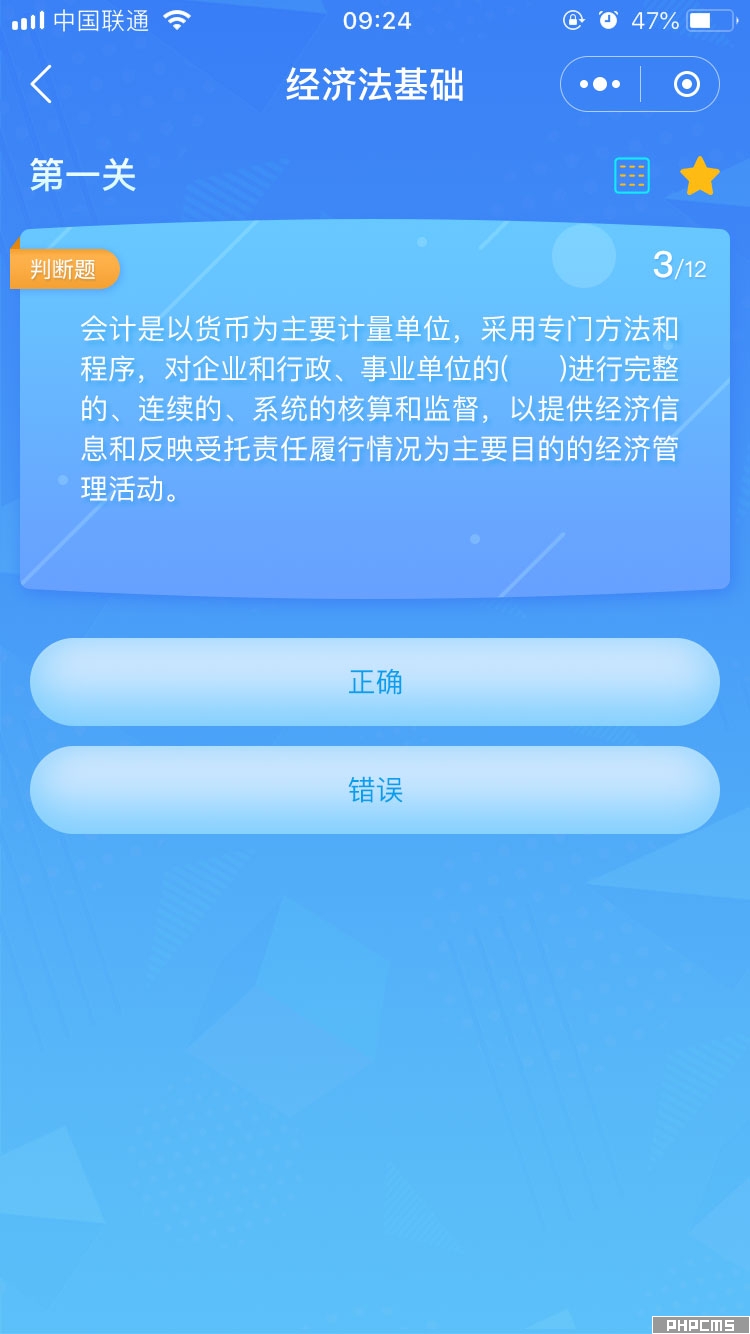Select the 正确 answer

[375, 682]
